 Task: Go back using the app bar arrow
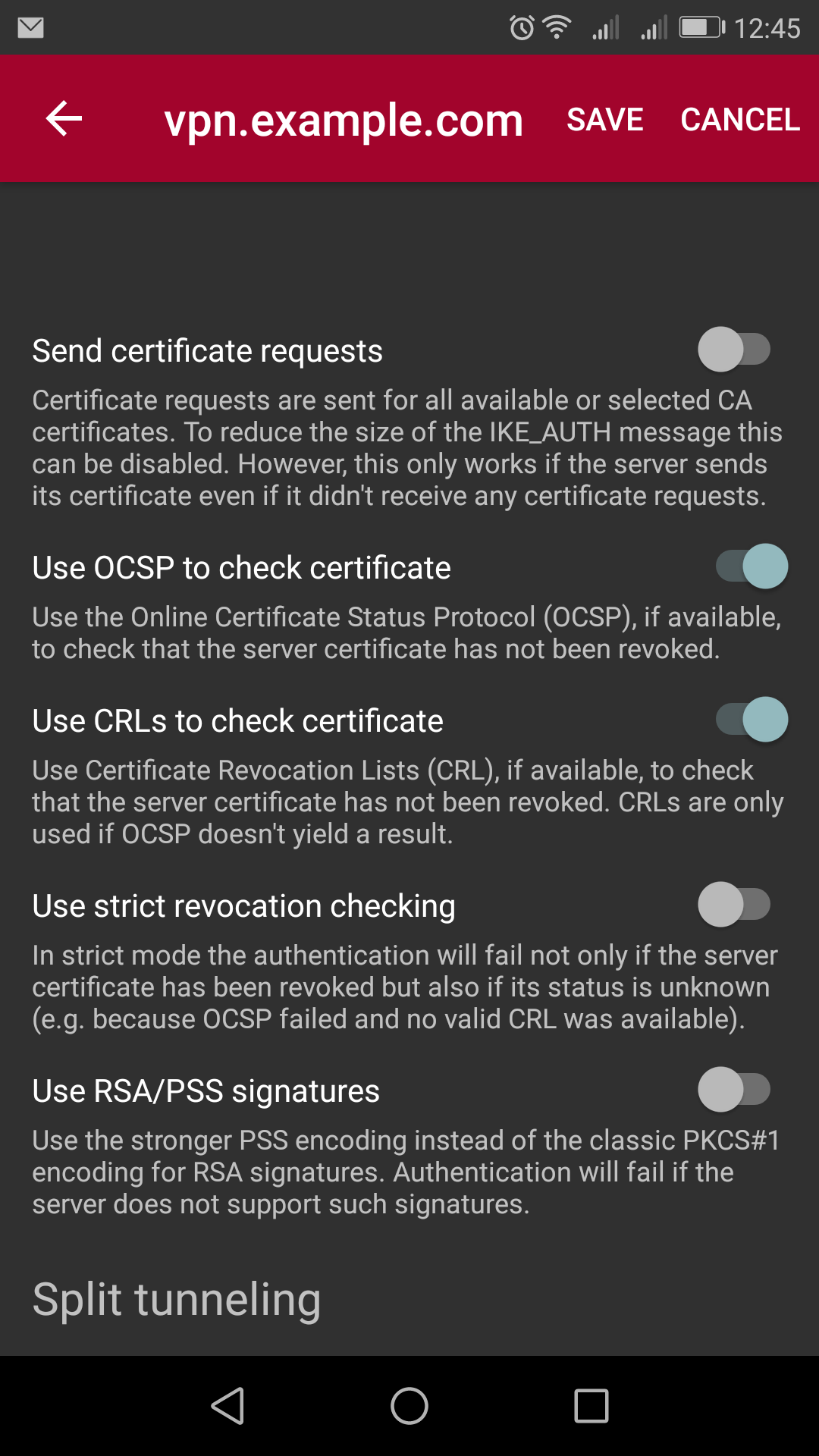[x=64, y=119]
